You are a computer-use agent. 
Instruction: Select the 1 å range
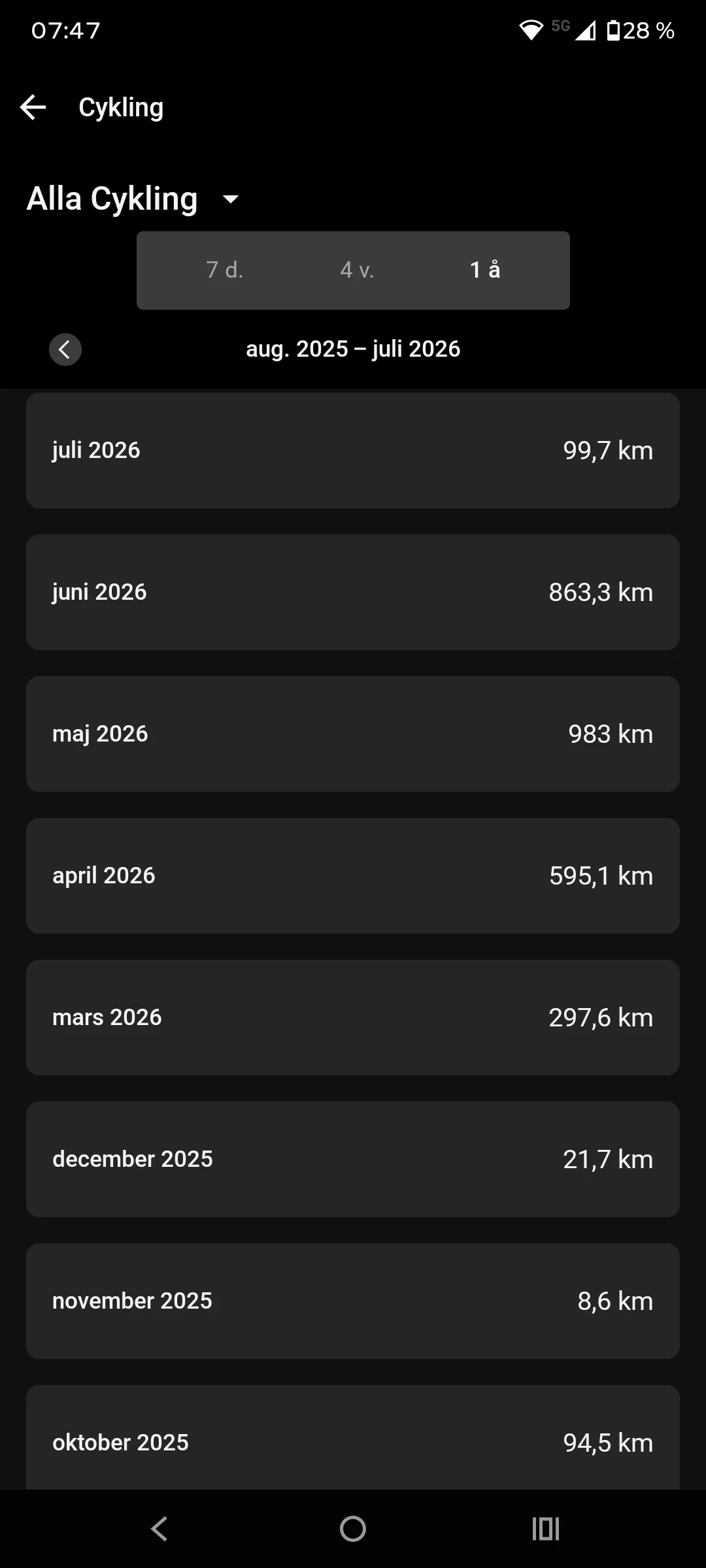[485, 270]
